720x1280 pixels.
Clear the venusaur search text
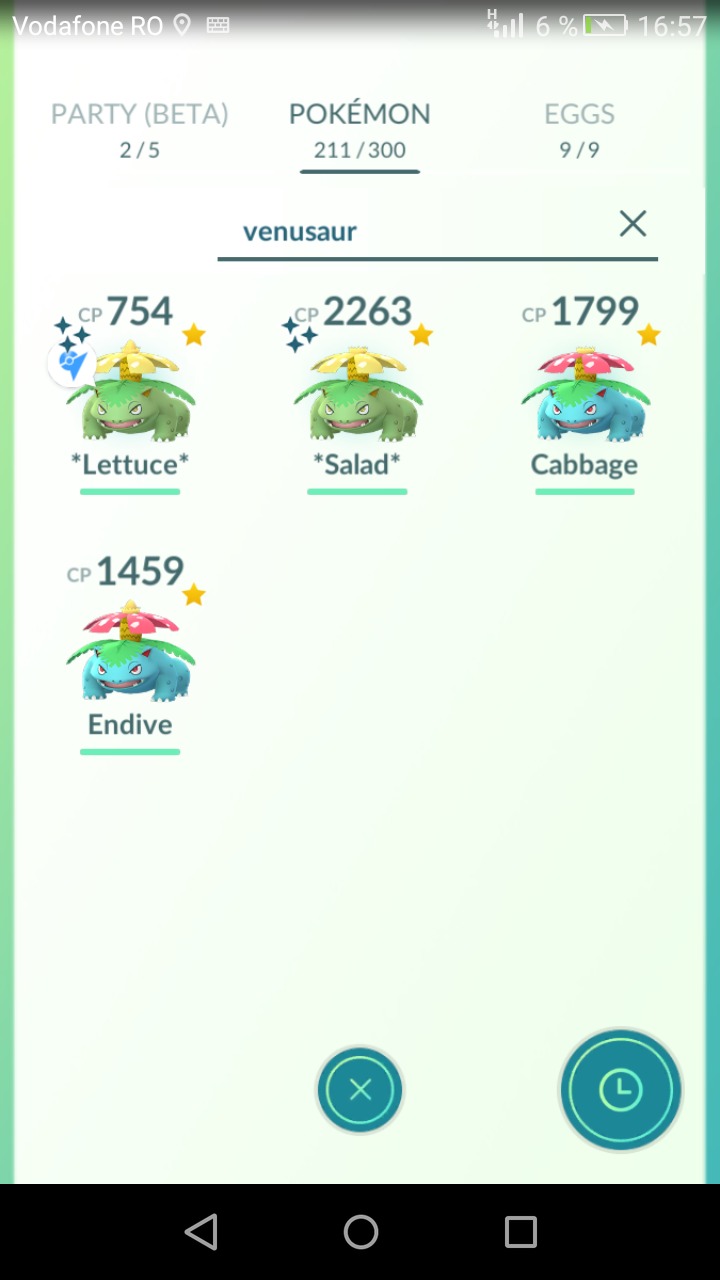point(633,224)
